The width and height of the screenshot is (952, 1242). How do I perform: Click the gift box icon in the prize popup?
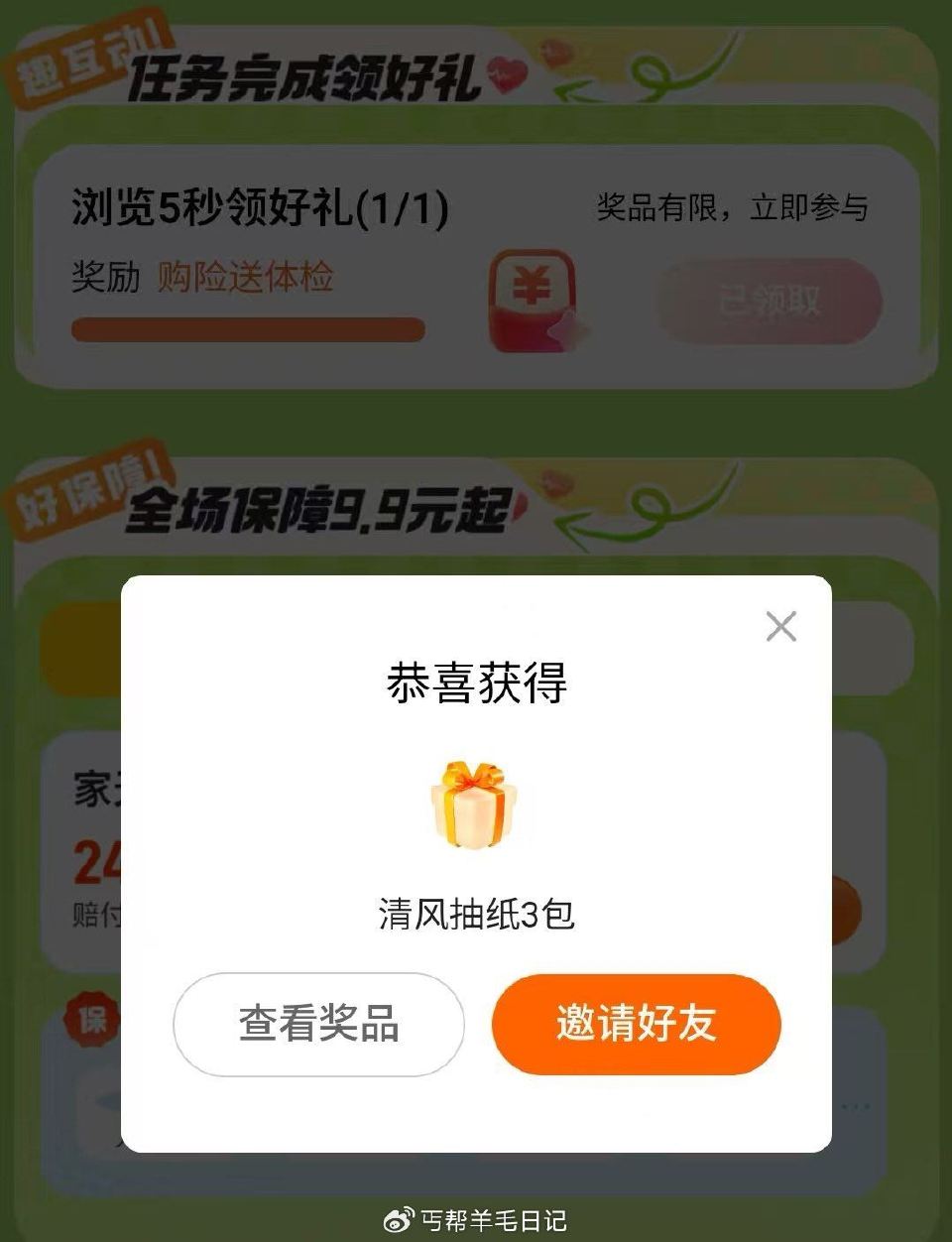(475, 806)
